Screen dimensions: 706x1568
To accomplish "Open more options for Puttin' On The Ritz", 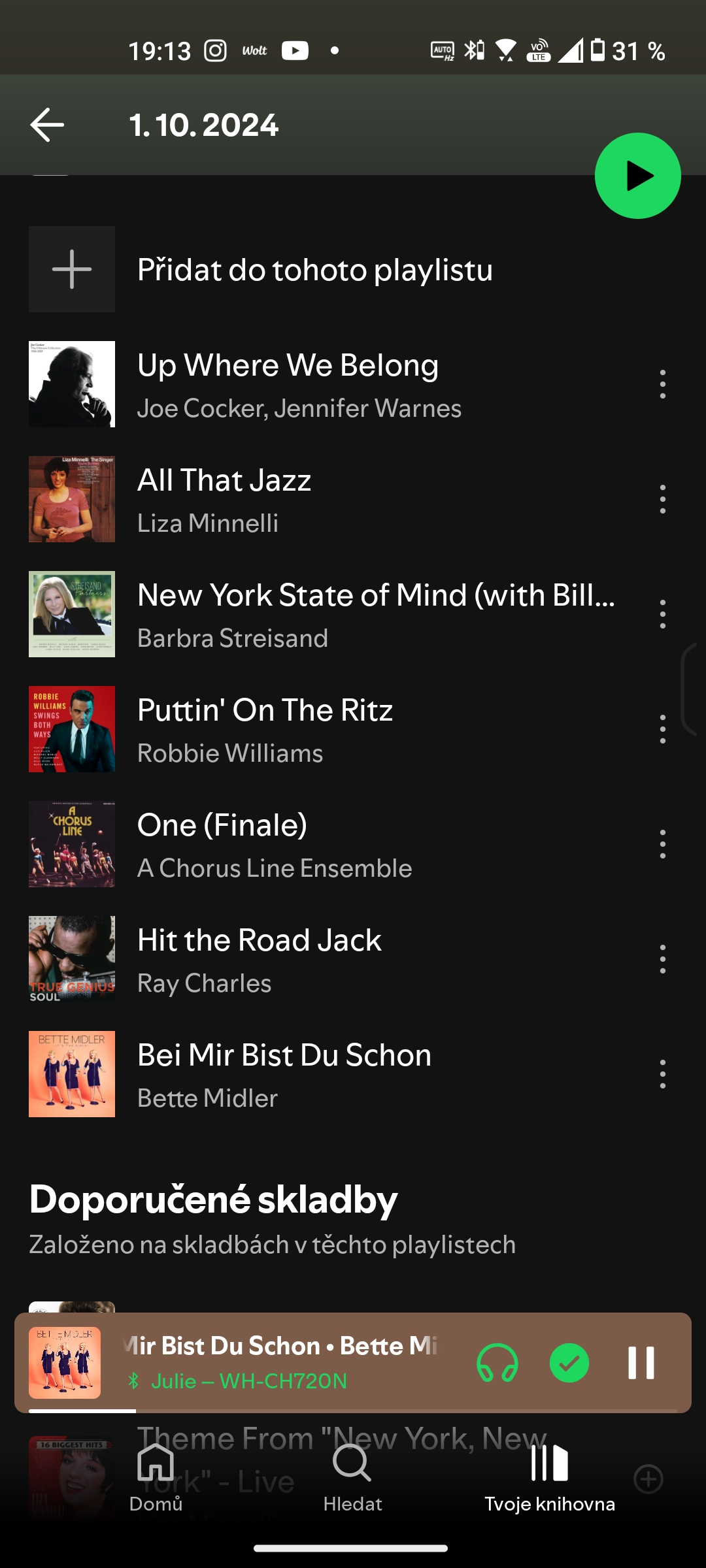I will [x=663, y=729].
